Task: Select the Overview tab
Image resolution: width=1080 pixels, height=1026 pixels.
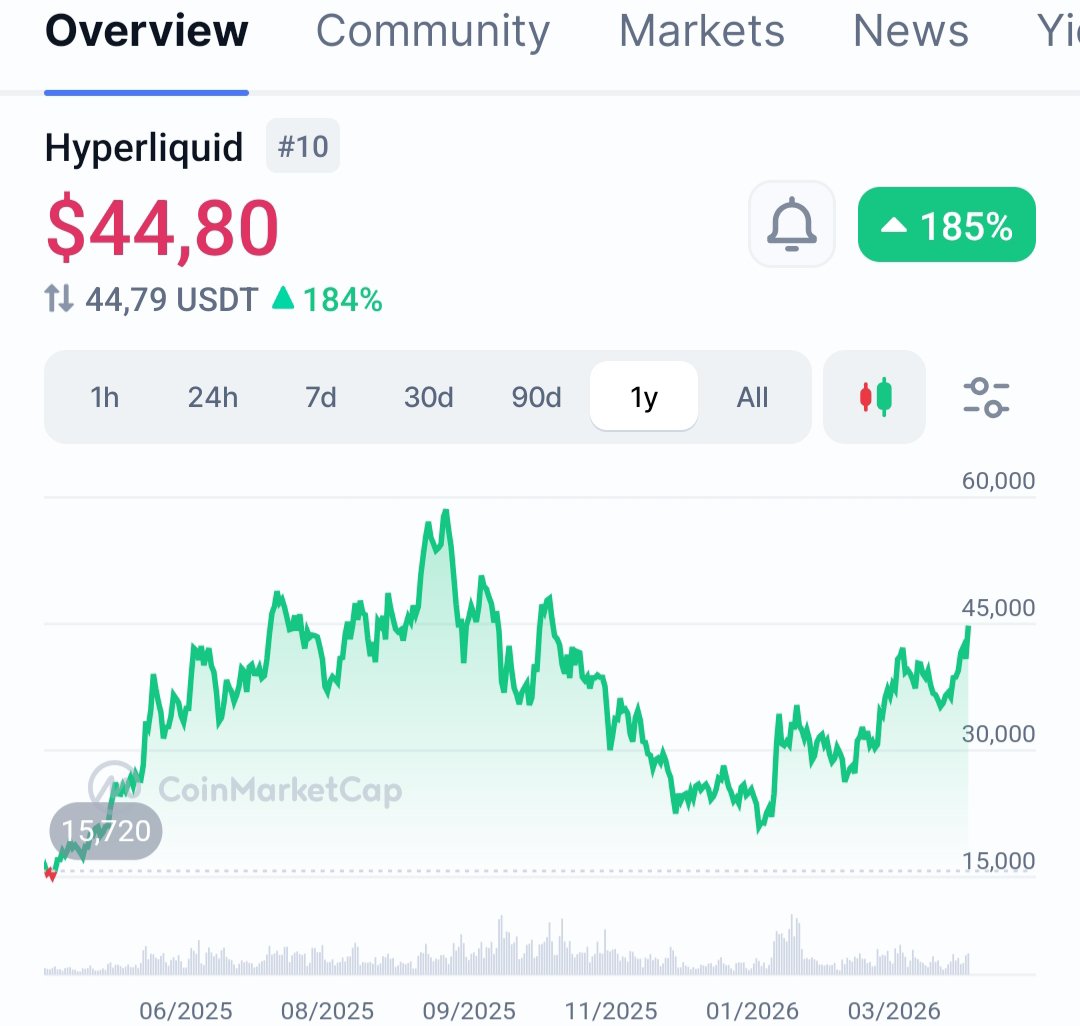Action: [146, 32]
